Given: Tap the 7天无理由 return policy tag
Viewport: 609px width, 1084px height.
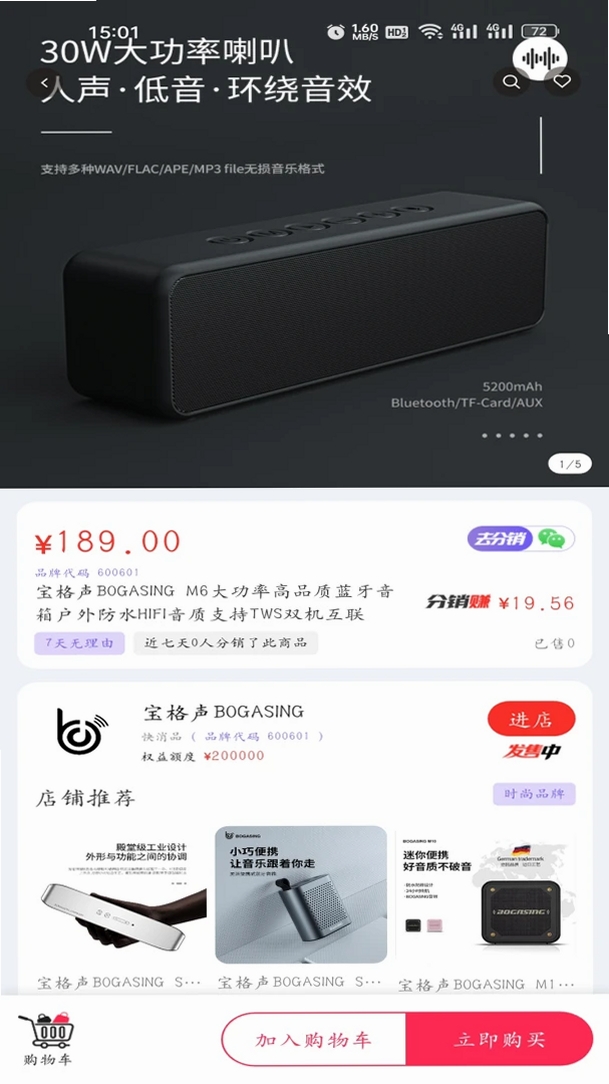Looking at the screenshot, I should [x=79, y=643].
